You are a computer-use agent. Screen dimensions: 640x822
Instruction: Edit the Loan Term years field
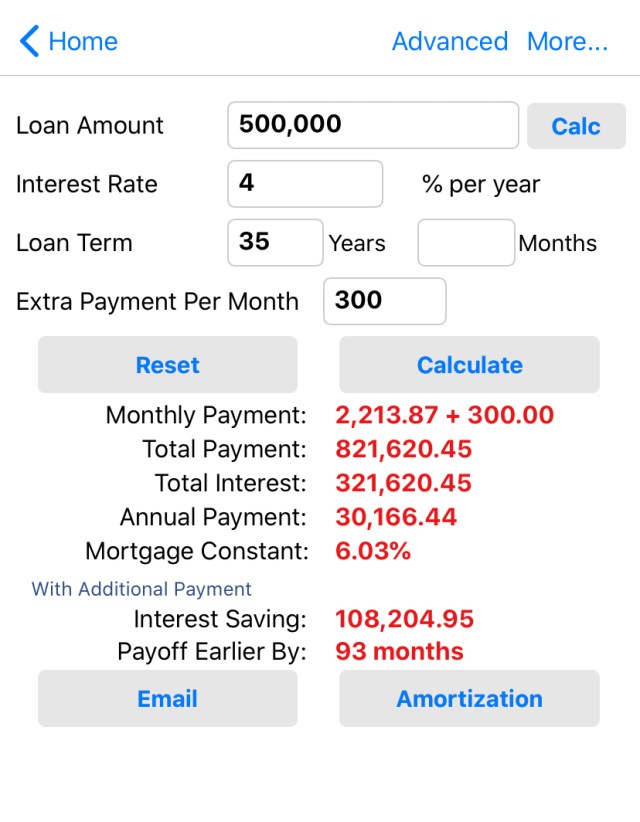[275, 243]
